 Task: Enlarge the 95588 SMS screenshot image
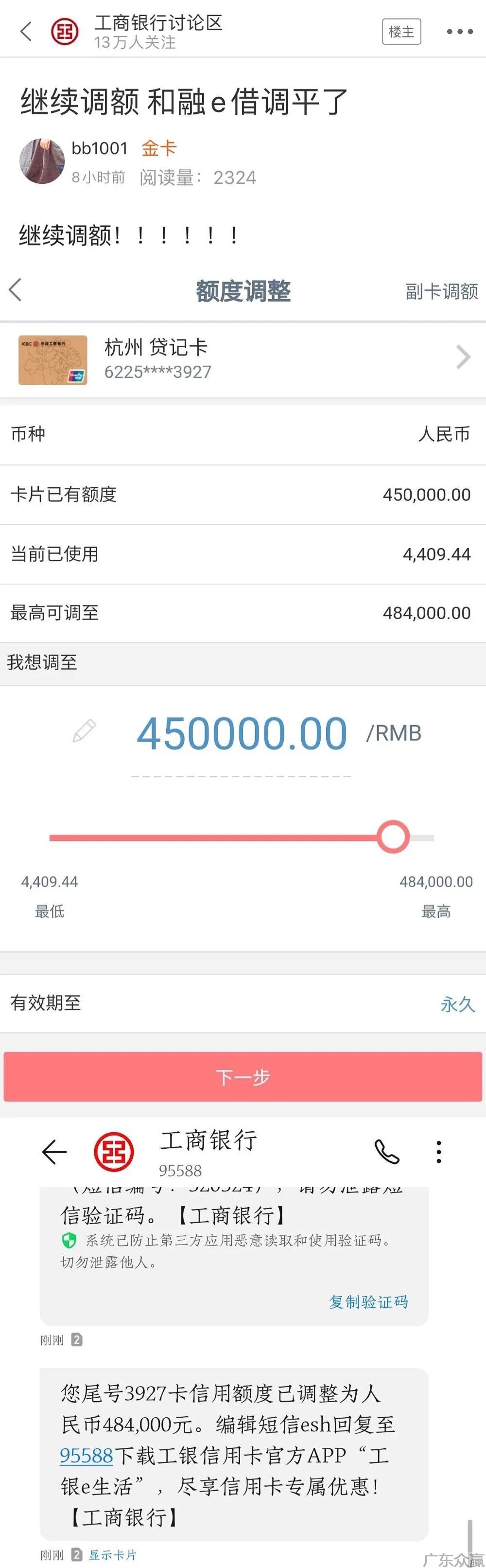(x=243, y=1339)
